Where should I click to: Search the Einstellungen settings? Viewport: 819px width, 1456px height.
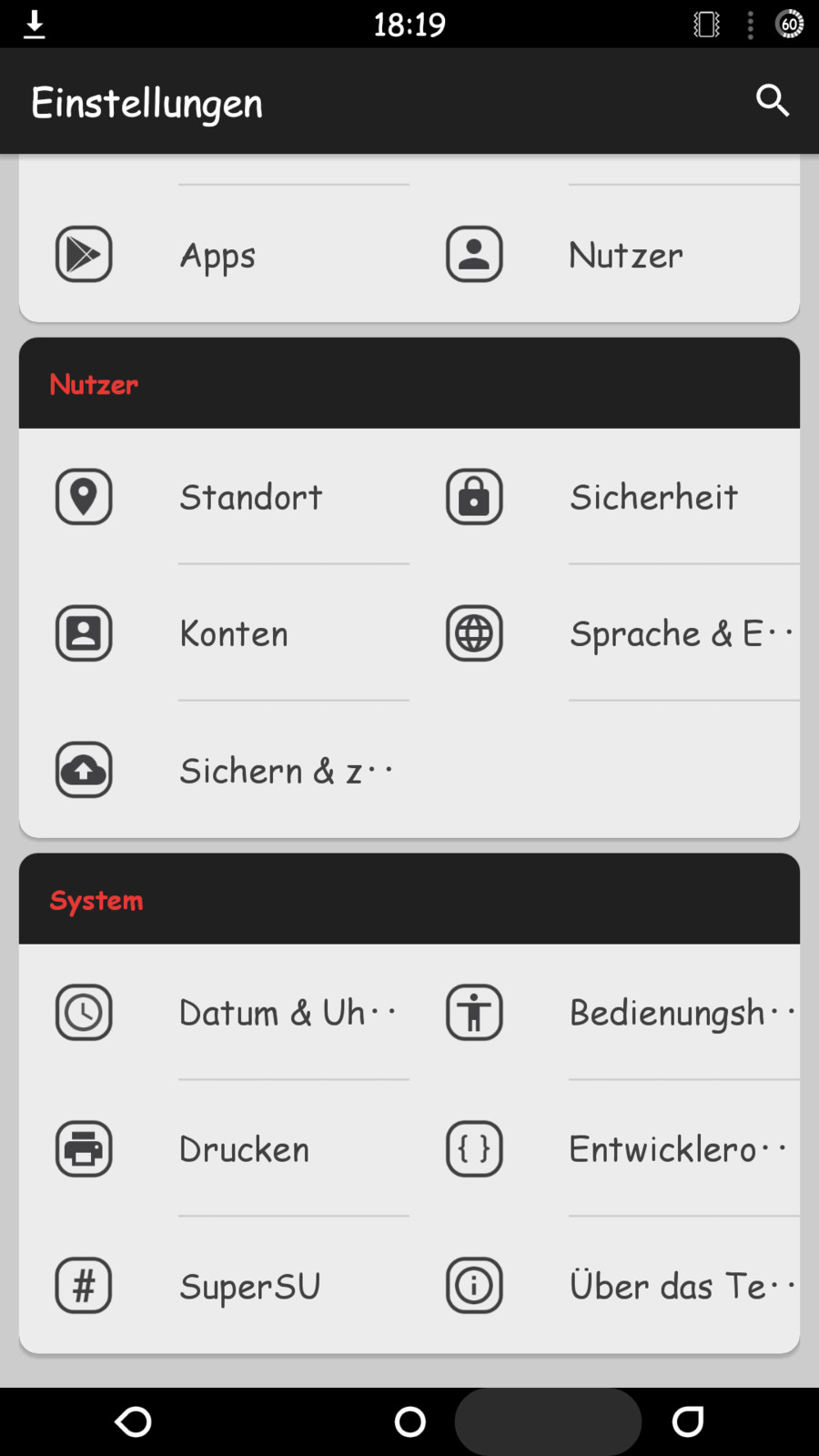pos(772,100)
